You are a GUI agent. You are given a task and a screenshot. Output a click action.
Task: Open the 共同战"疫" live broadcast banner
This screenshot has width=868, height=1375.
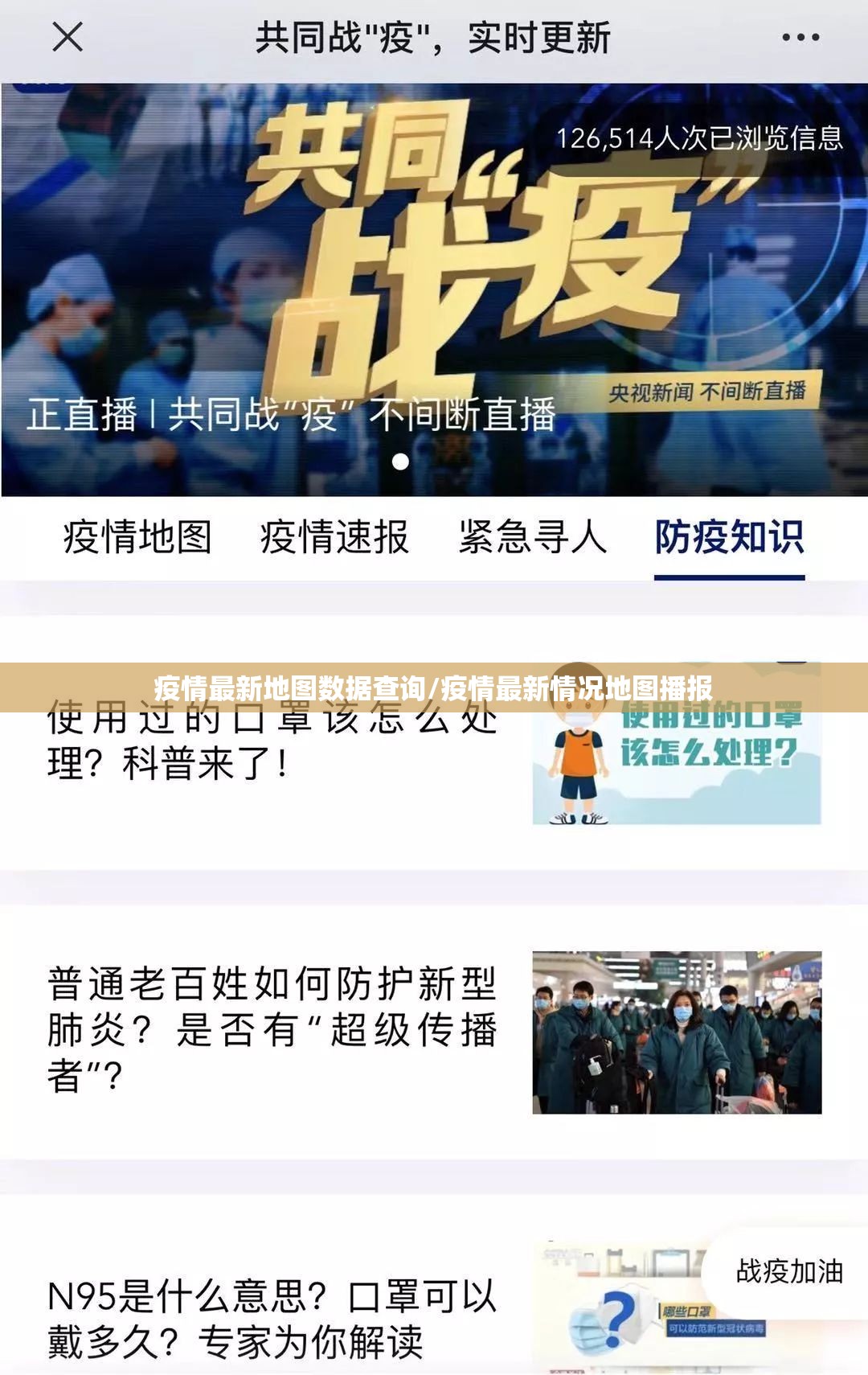tap(434, 289)
